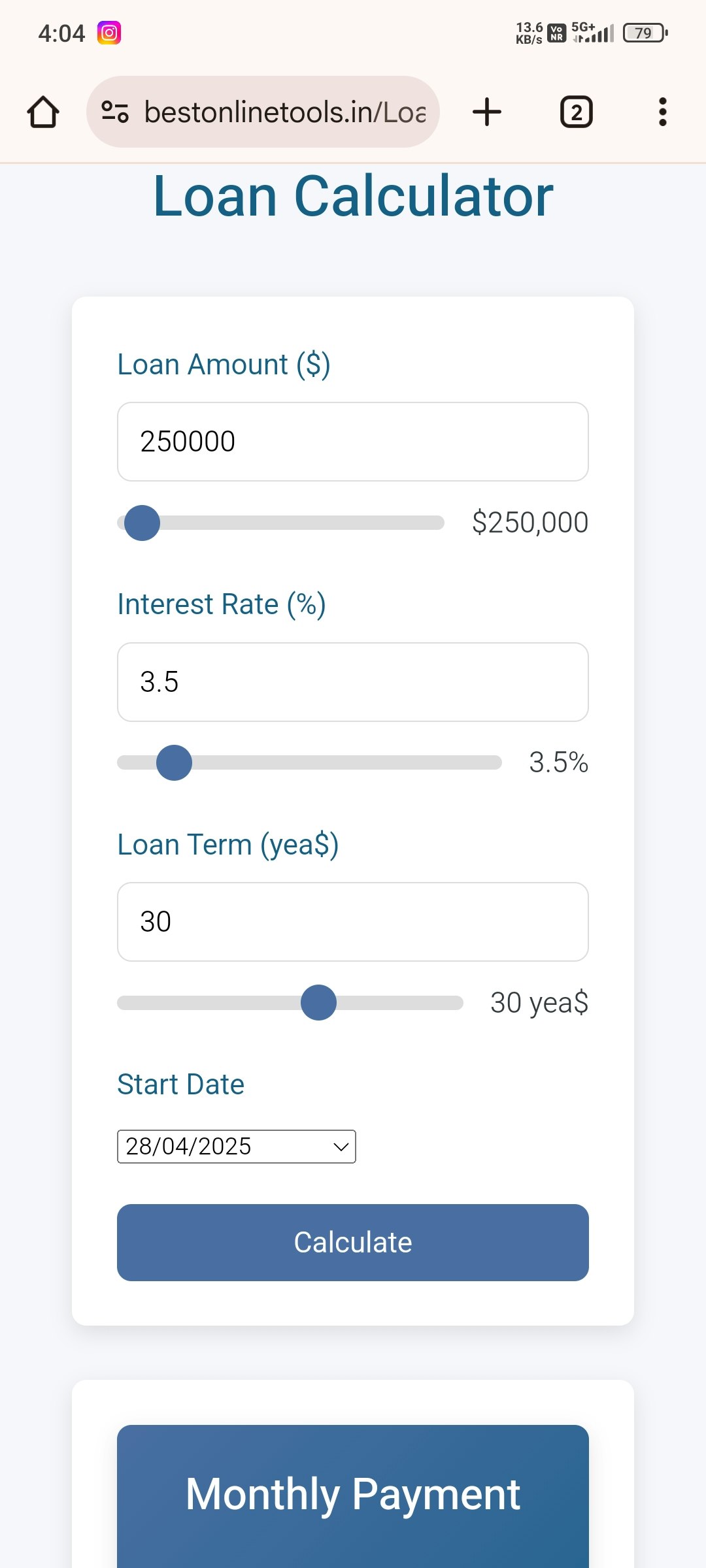Focus the Loan Term field
The image size is (706, 1568).
353,922
